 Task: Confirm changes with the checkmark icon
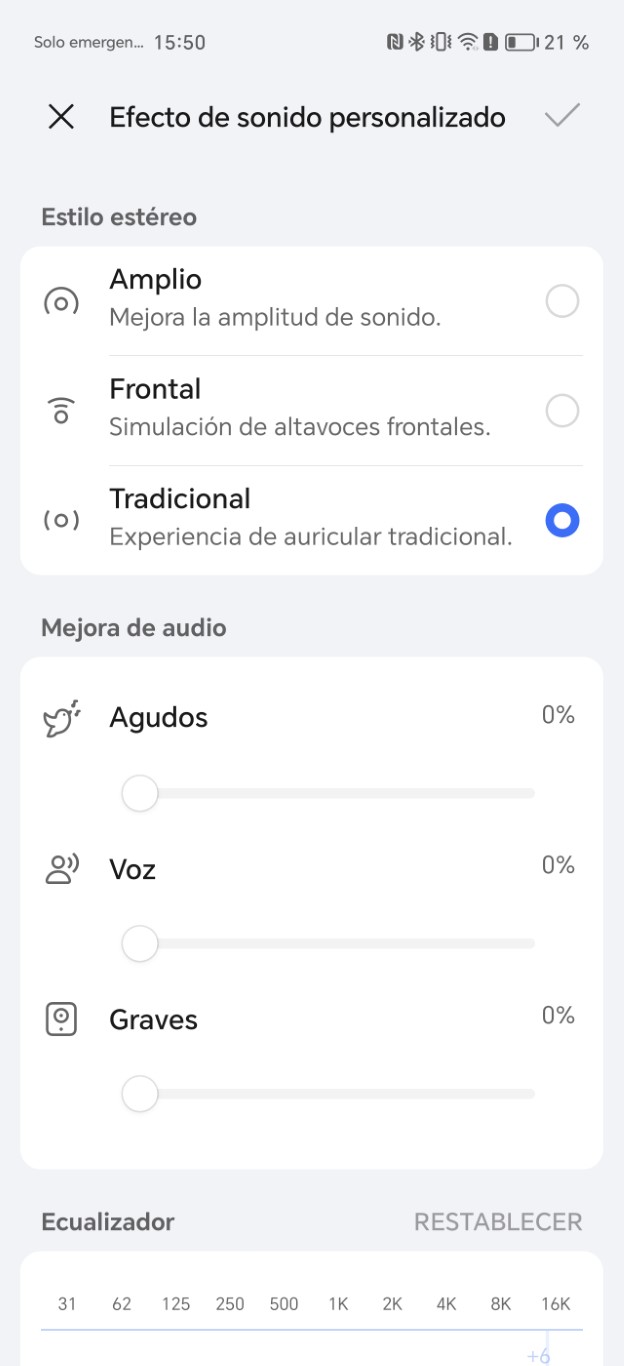tap(562, 117)
